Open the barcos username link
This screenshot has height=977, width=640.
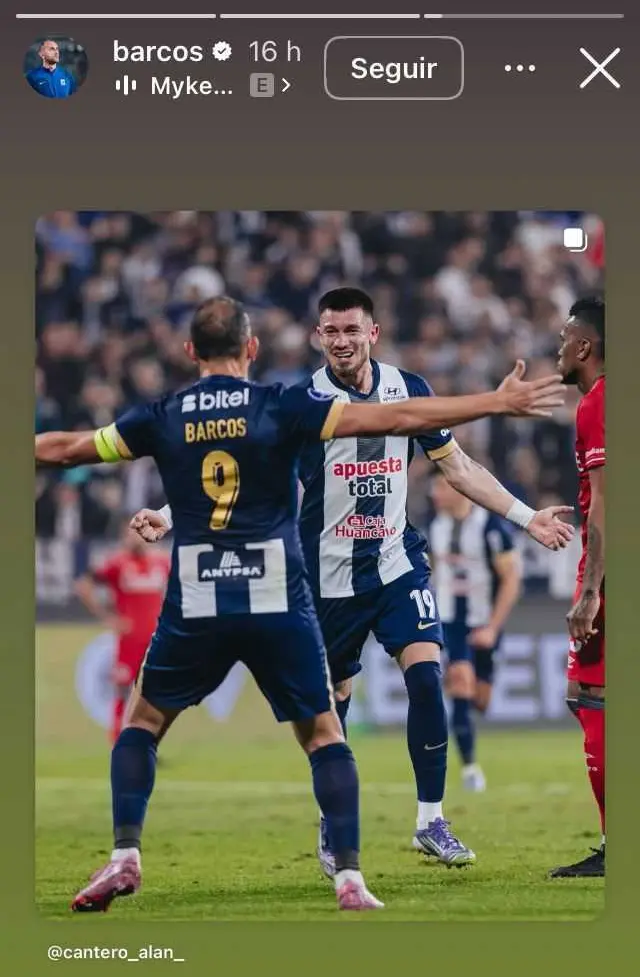coord(158,52)
